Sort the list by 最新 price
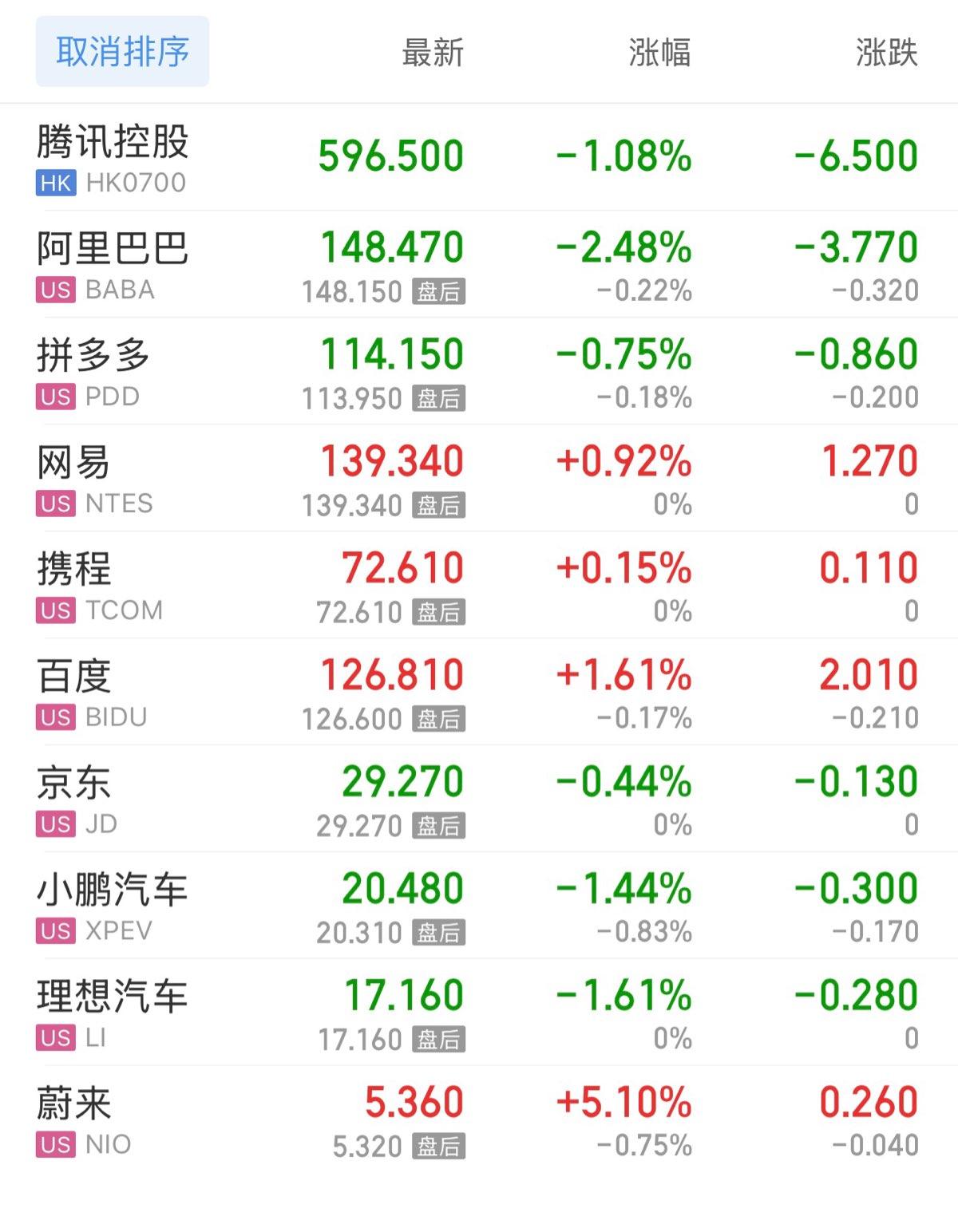Screen dimensions: 958x1232 [432, 53]
